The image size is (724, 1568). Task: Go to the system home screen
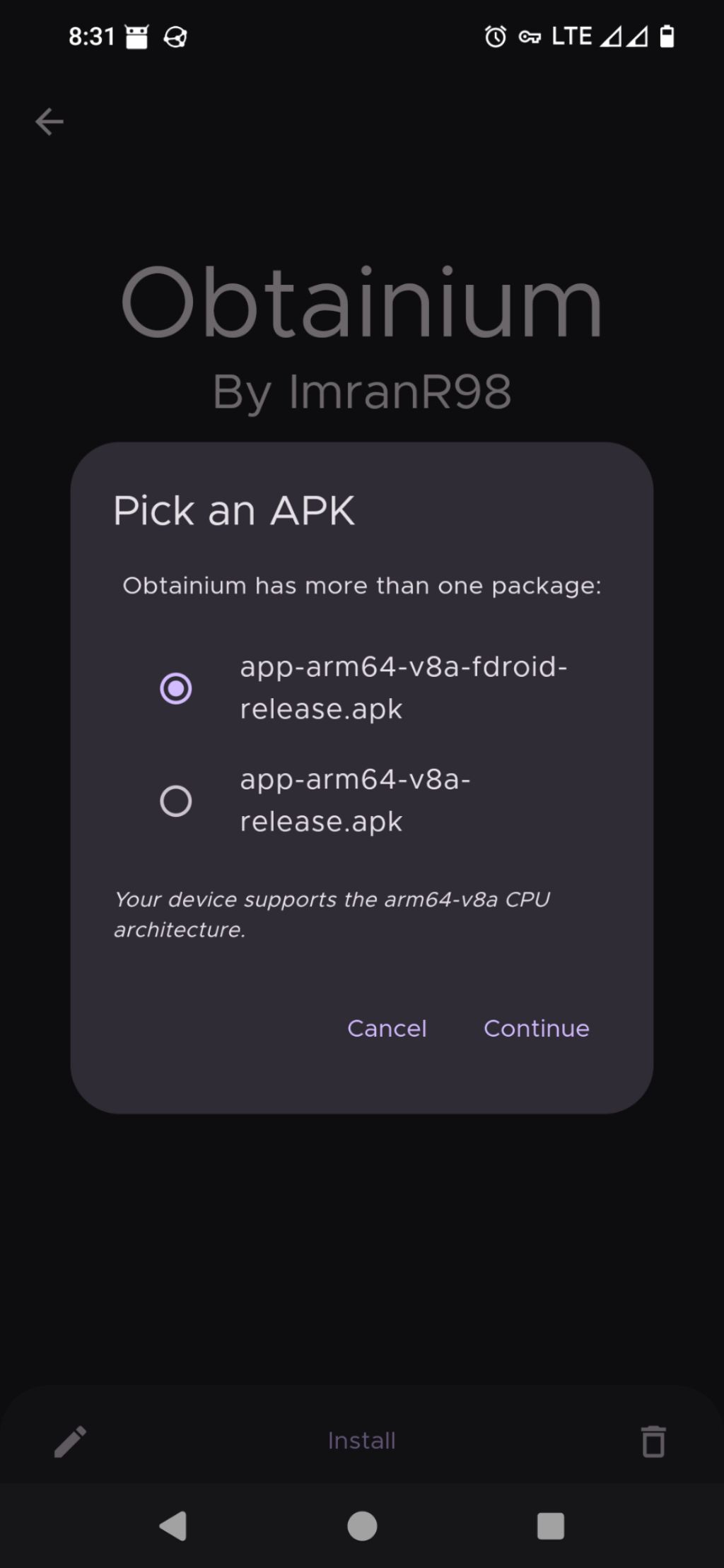[x=361, y=1526]
